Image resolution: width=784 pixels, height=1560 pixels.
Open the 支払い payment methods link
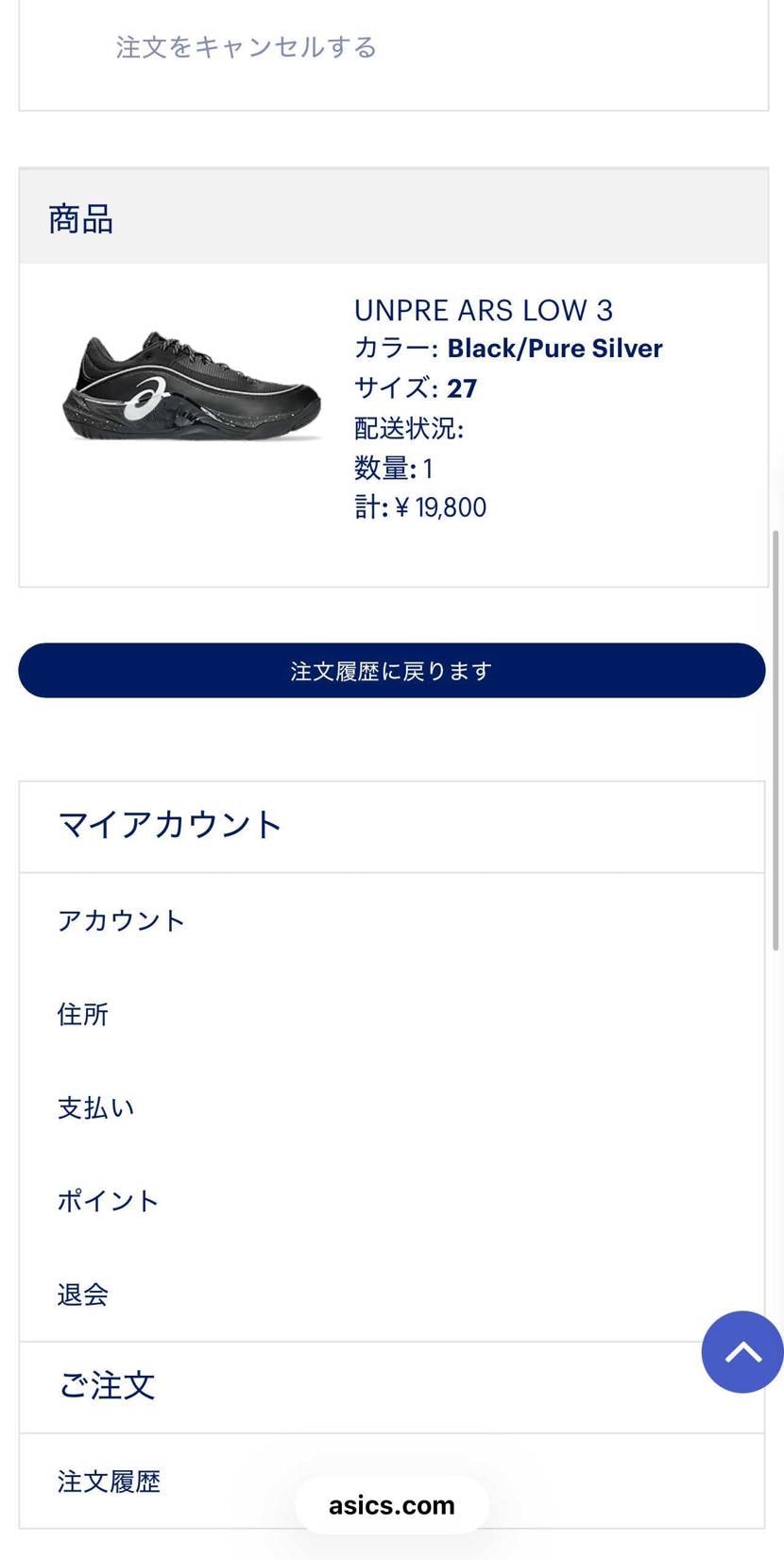95,1106
